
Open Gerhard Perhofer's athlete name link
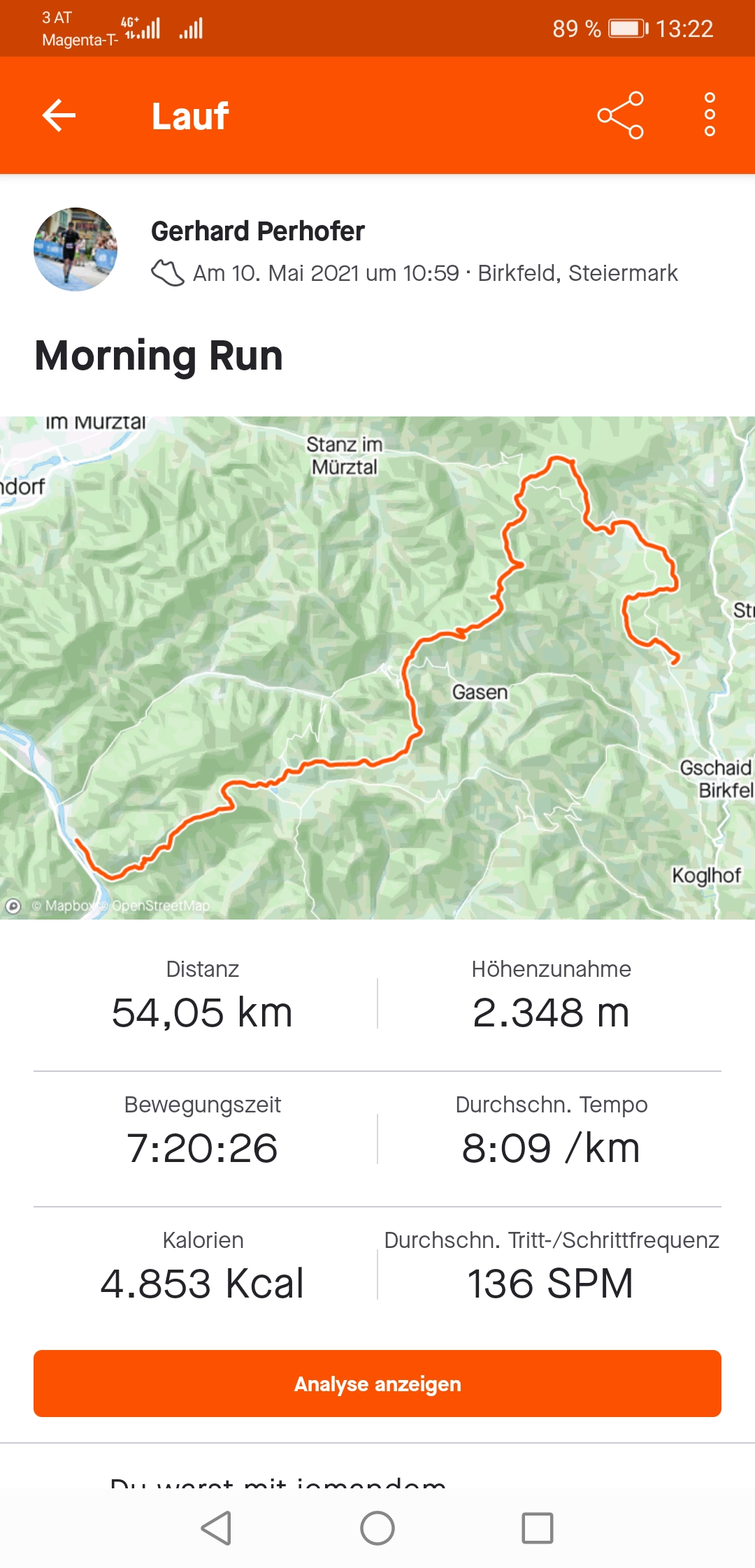click(257, 231)
